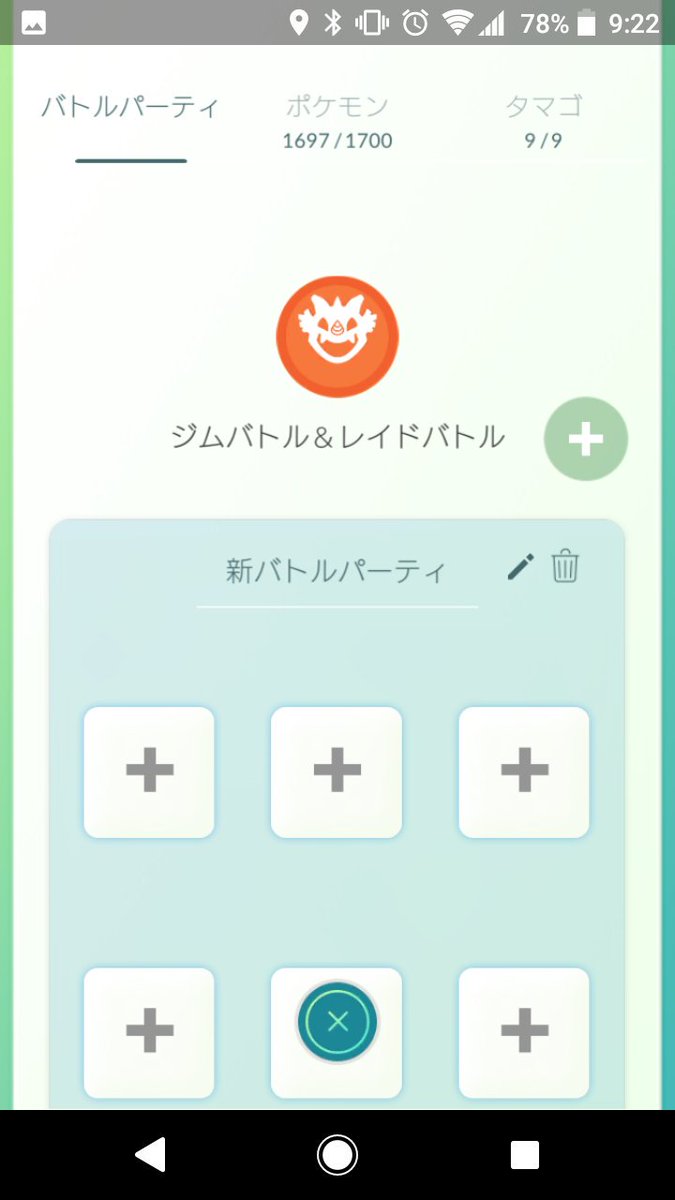Delete the party using the trash icon
The image size is (675, 1200).
point(565,566)
